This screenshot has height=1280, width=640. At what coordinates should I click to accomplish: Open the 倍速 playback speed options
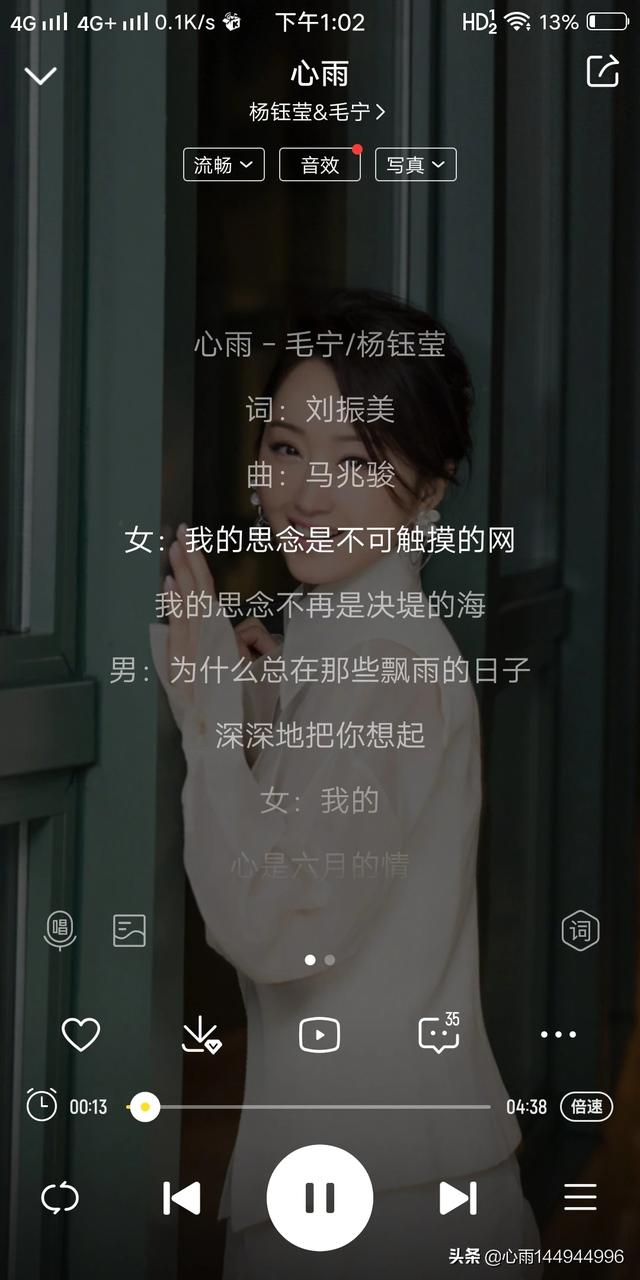586,1106
